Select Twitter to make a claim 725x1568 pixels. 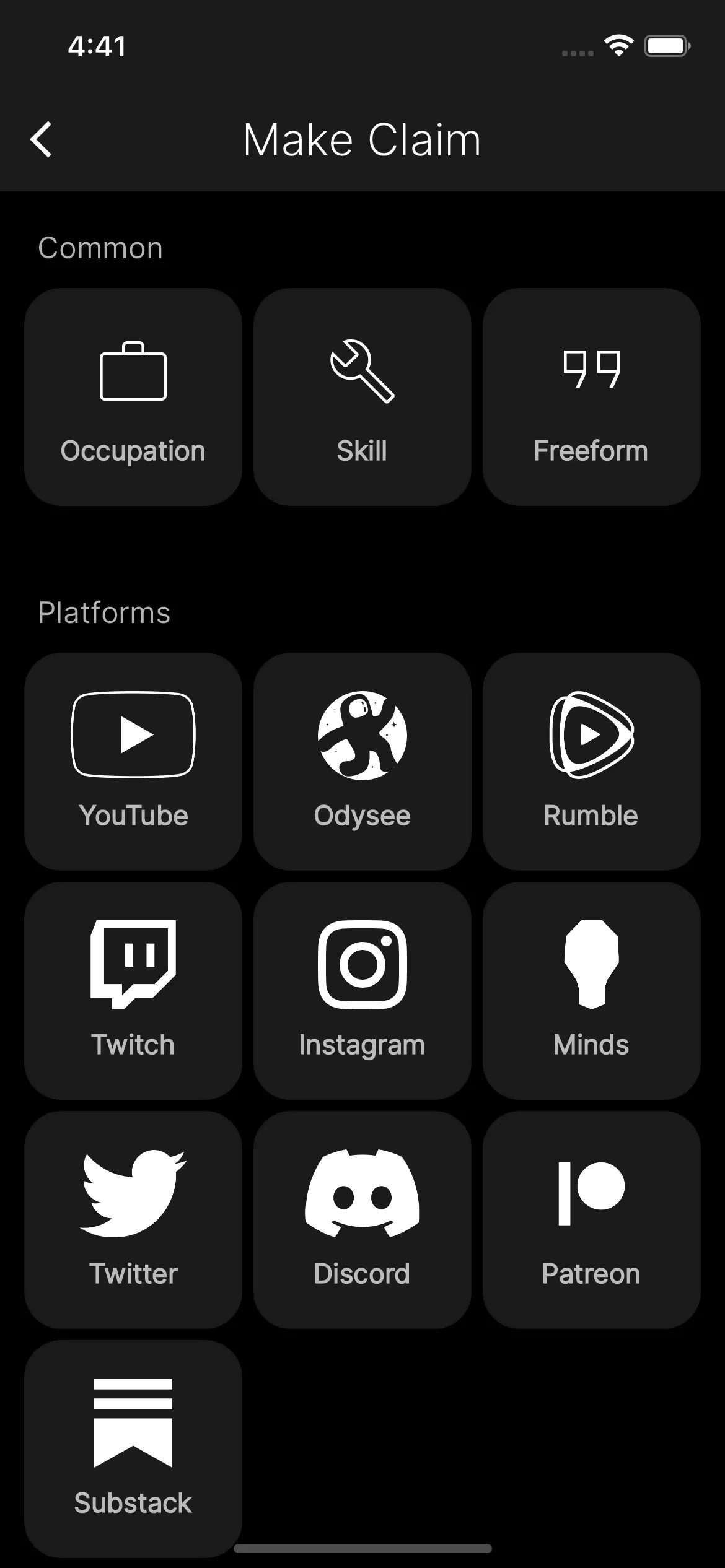pos(133,1220)
